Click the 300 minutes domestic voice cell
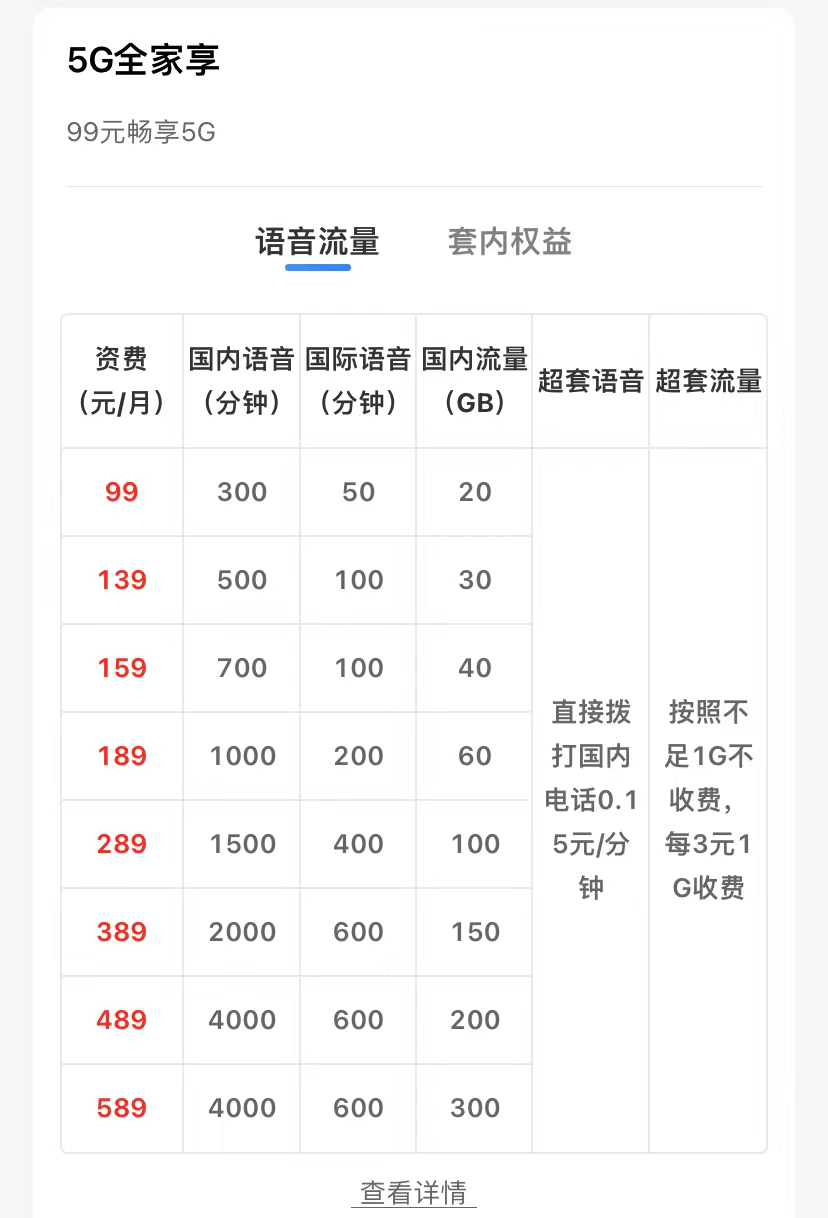This screenshot has height=1218, width=828. pyautogui.click(x=240, y=492)
